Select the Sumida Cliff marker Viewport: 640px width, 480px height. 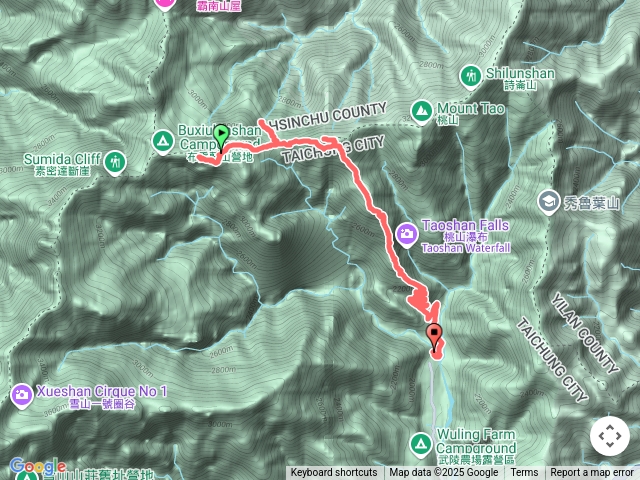click(116, 161)
